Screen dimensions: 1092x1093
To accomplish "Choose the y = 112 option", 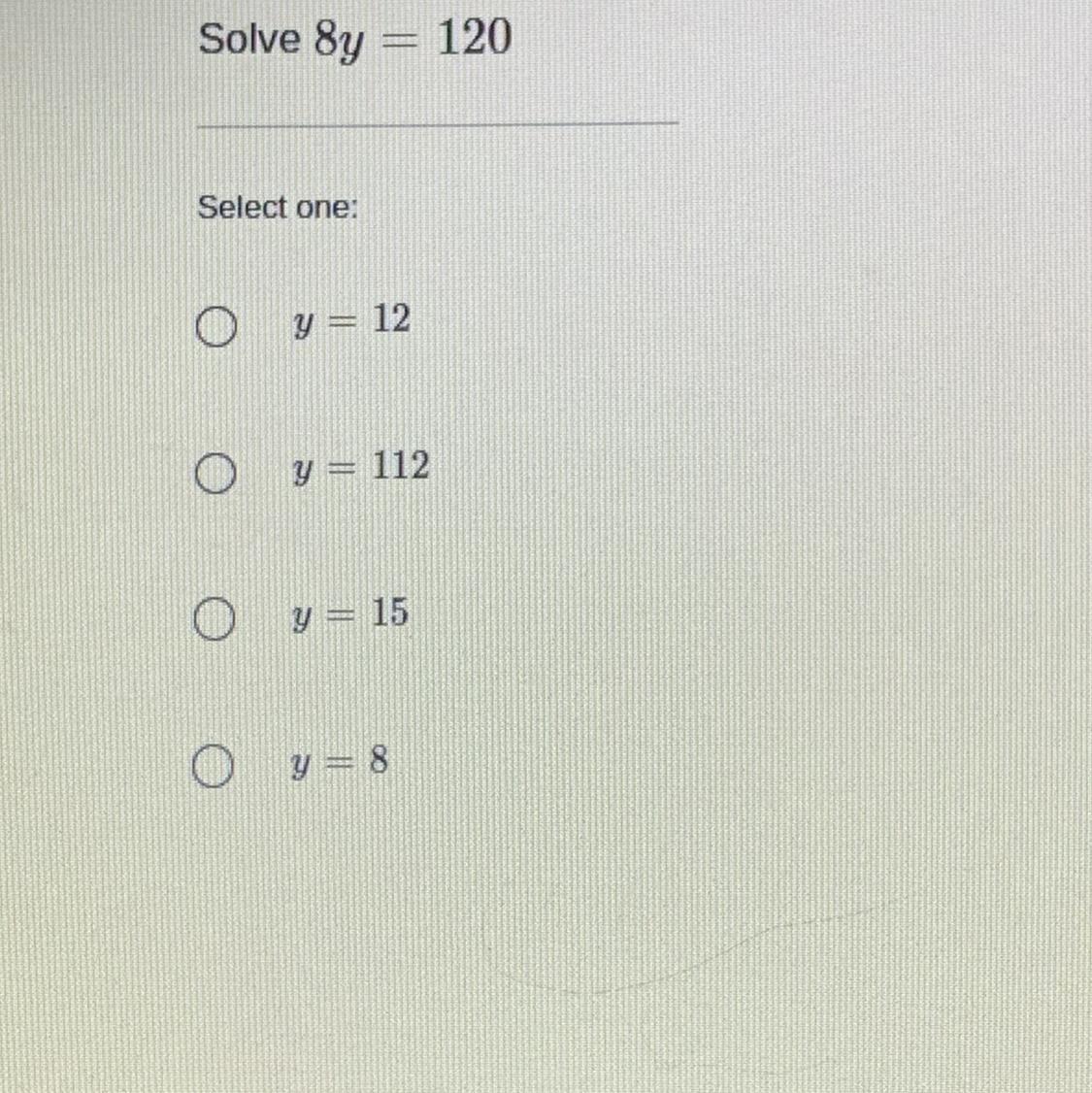I will 215,473.
